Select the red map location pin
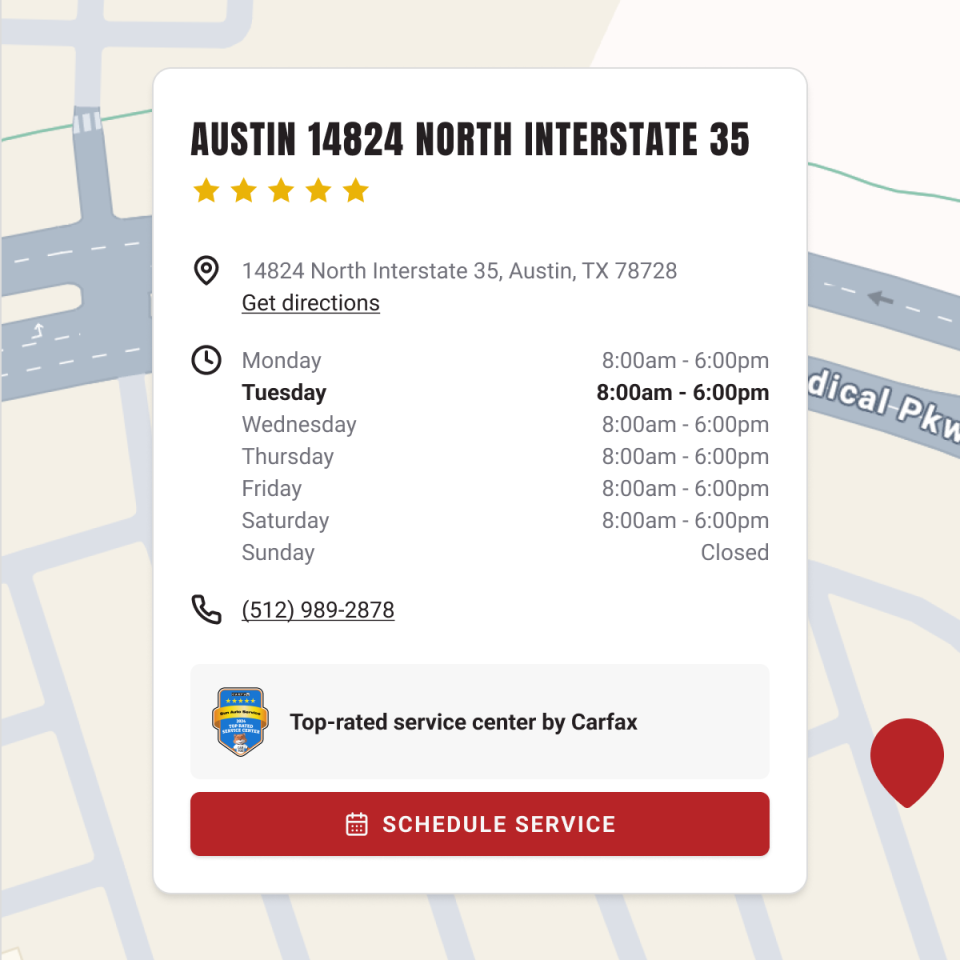The width and height of the screenshot is (960, 960). click(x=906, y=756)
